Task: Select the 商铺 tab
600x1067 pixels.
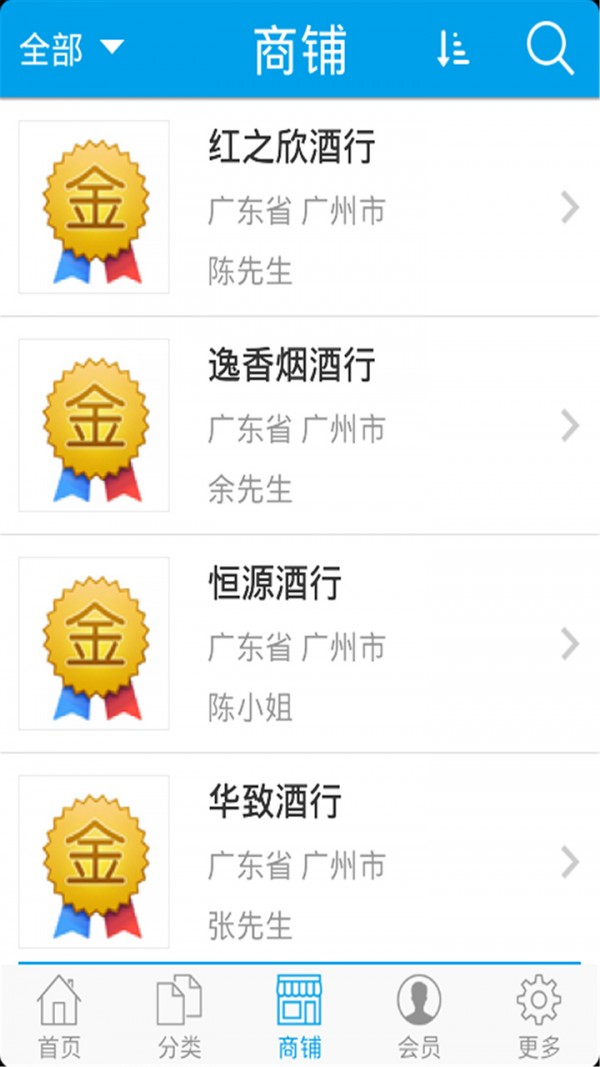Action: (x=299, y=1016)
